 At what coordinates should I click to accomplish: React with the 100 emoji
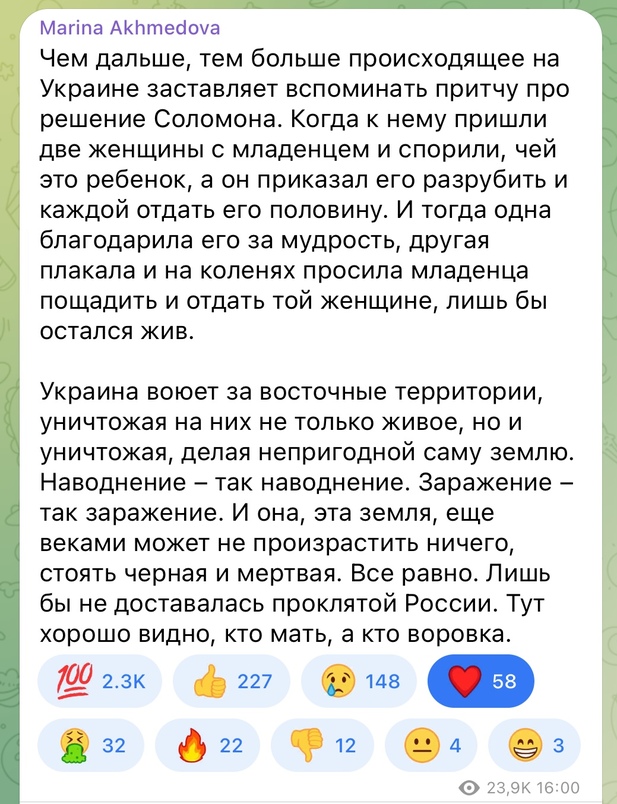pos(97,681)
